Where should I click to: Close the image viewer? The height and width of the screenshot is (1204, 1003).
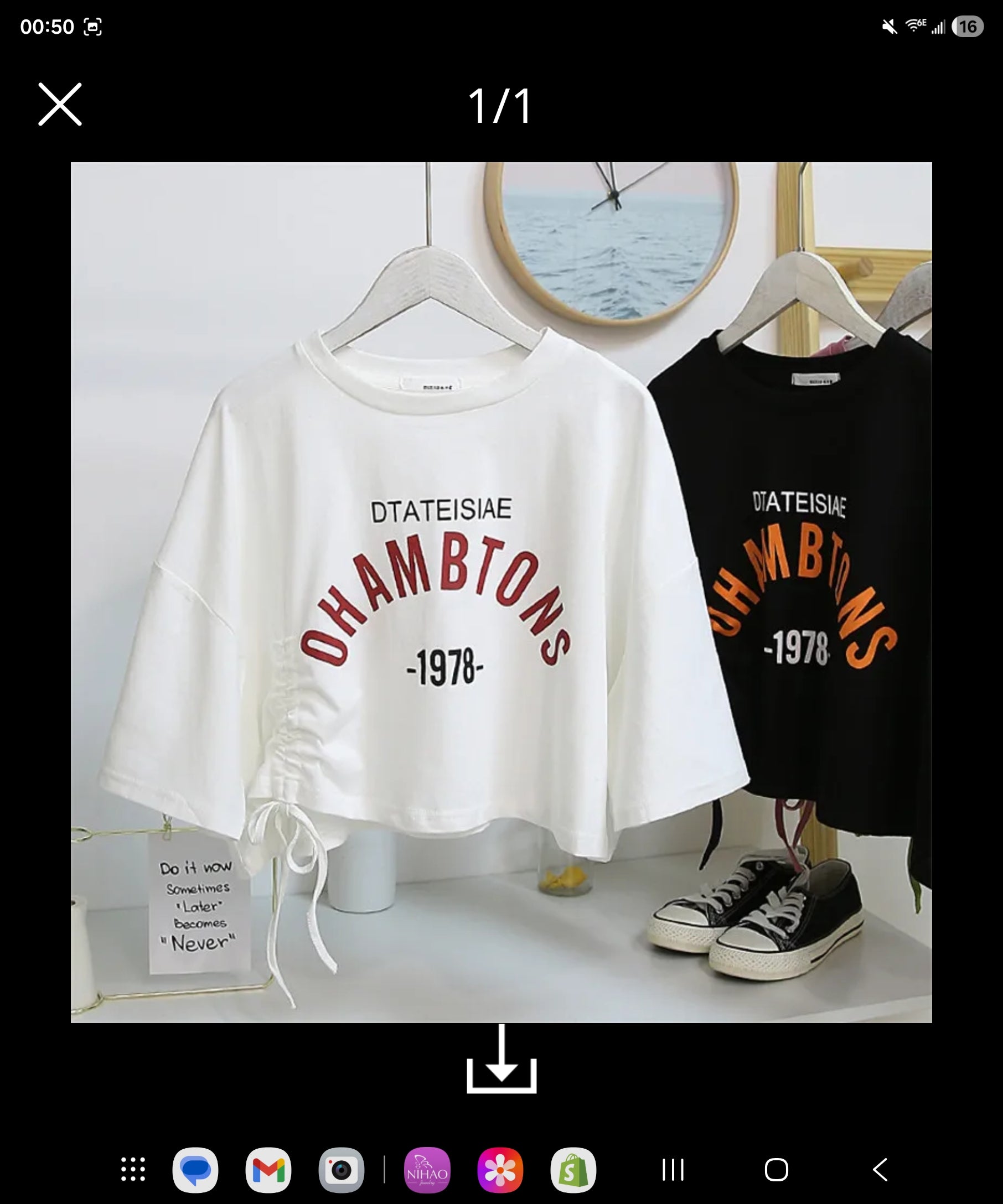pos(60,105)
